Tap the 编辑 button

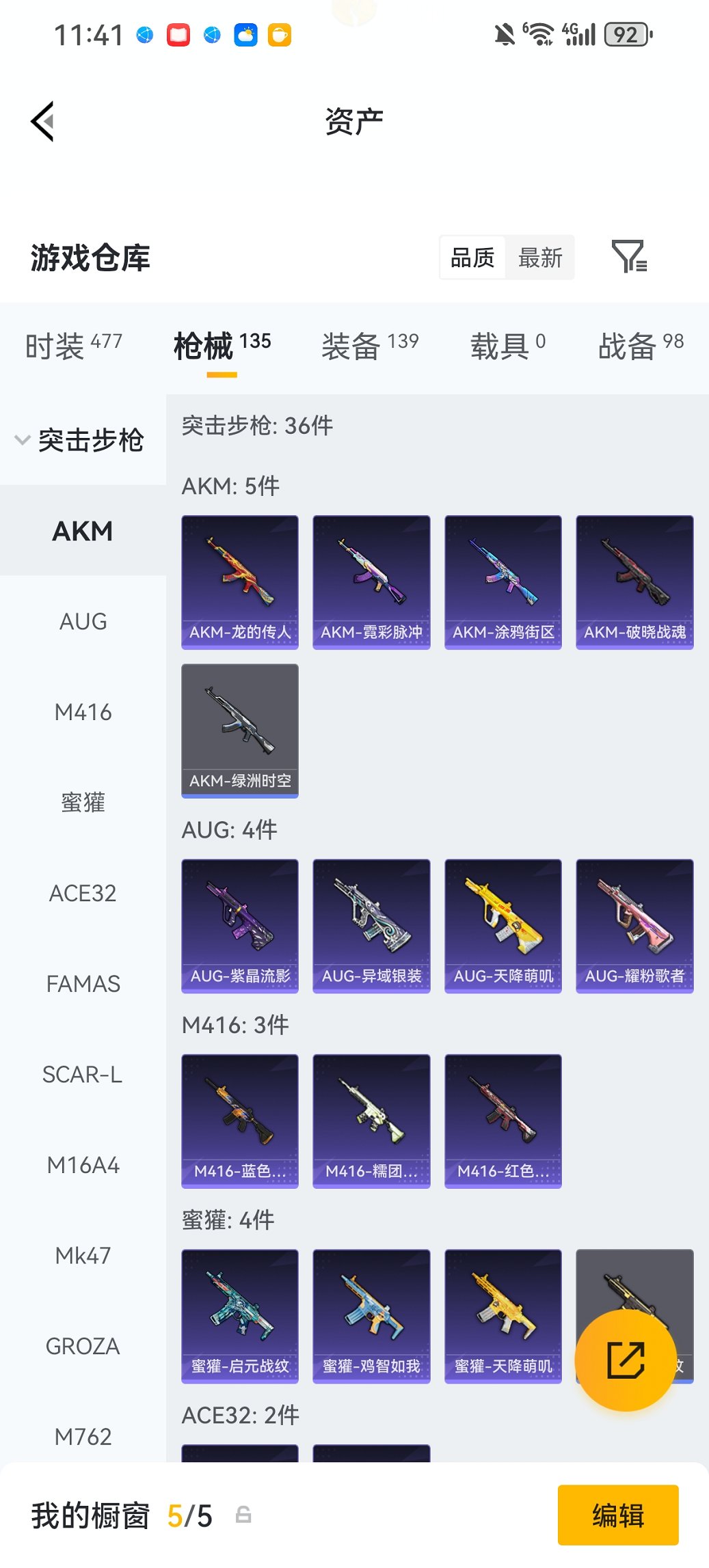(x=617, y=1515)
